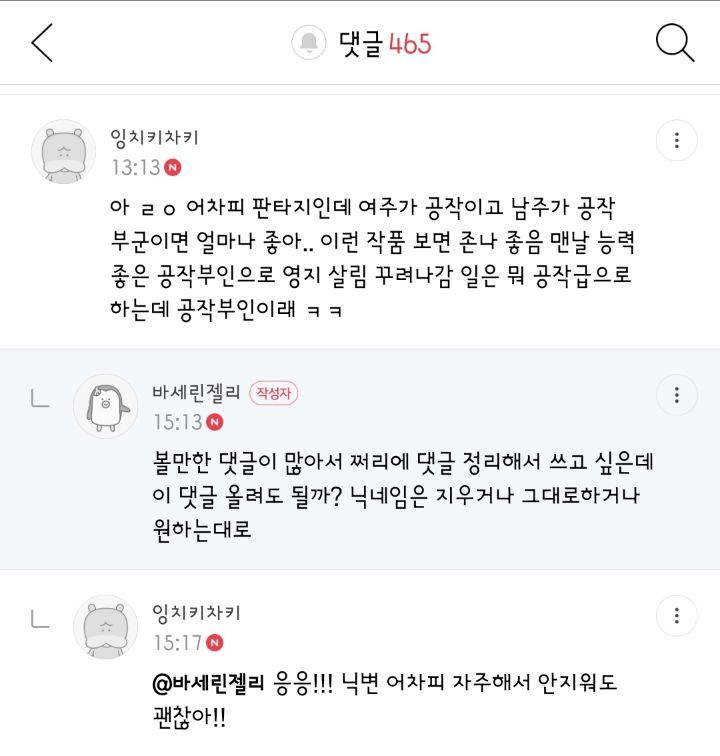
Task: Open the 잉치키차키 avatar on the 13:13 comment
Action: pyautogui.click(x=63, y=152)
